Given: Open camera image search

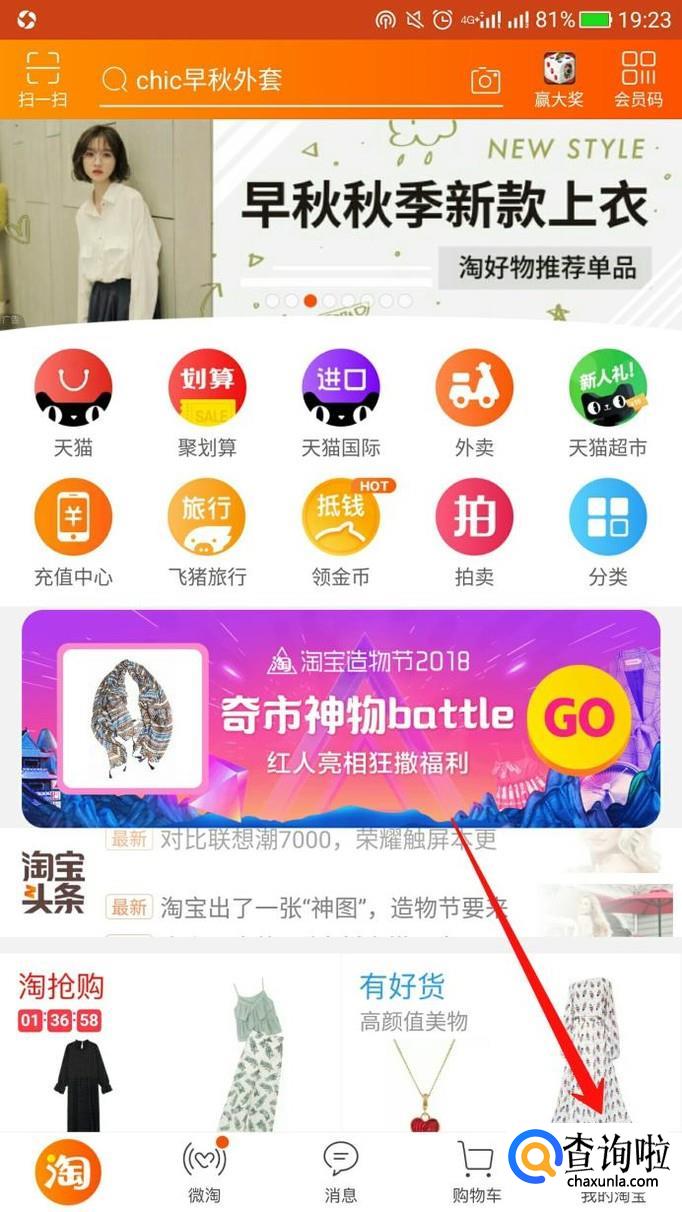Looking at the screenshot, I should pyautogui.click(x=485, y=81).
